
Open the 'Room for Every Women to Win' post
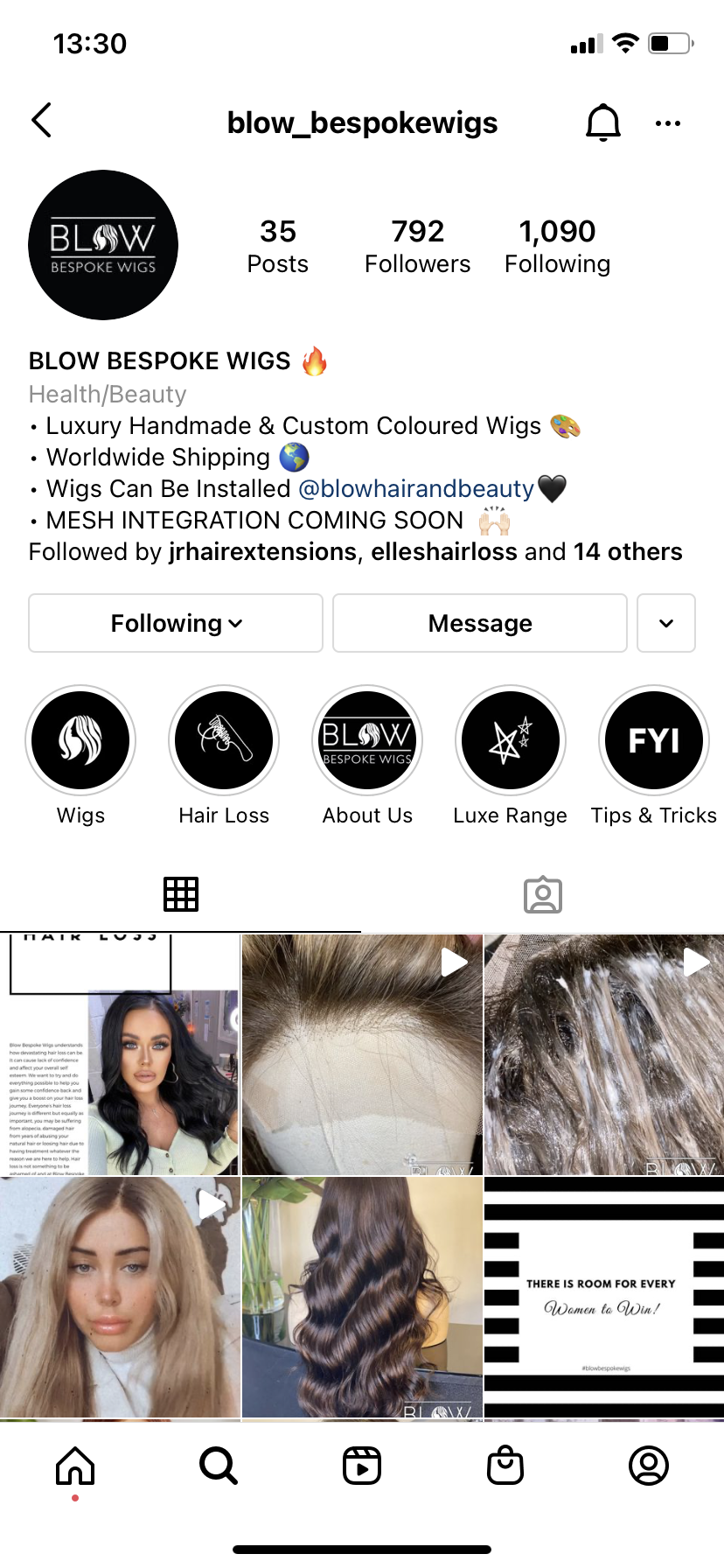(604, 1297)
